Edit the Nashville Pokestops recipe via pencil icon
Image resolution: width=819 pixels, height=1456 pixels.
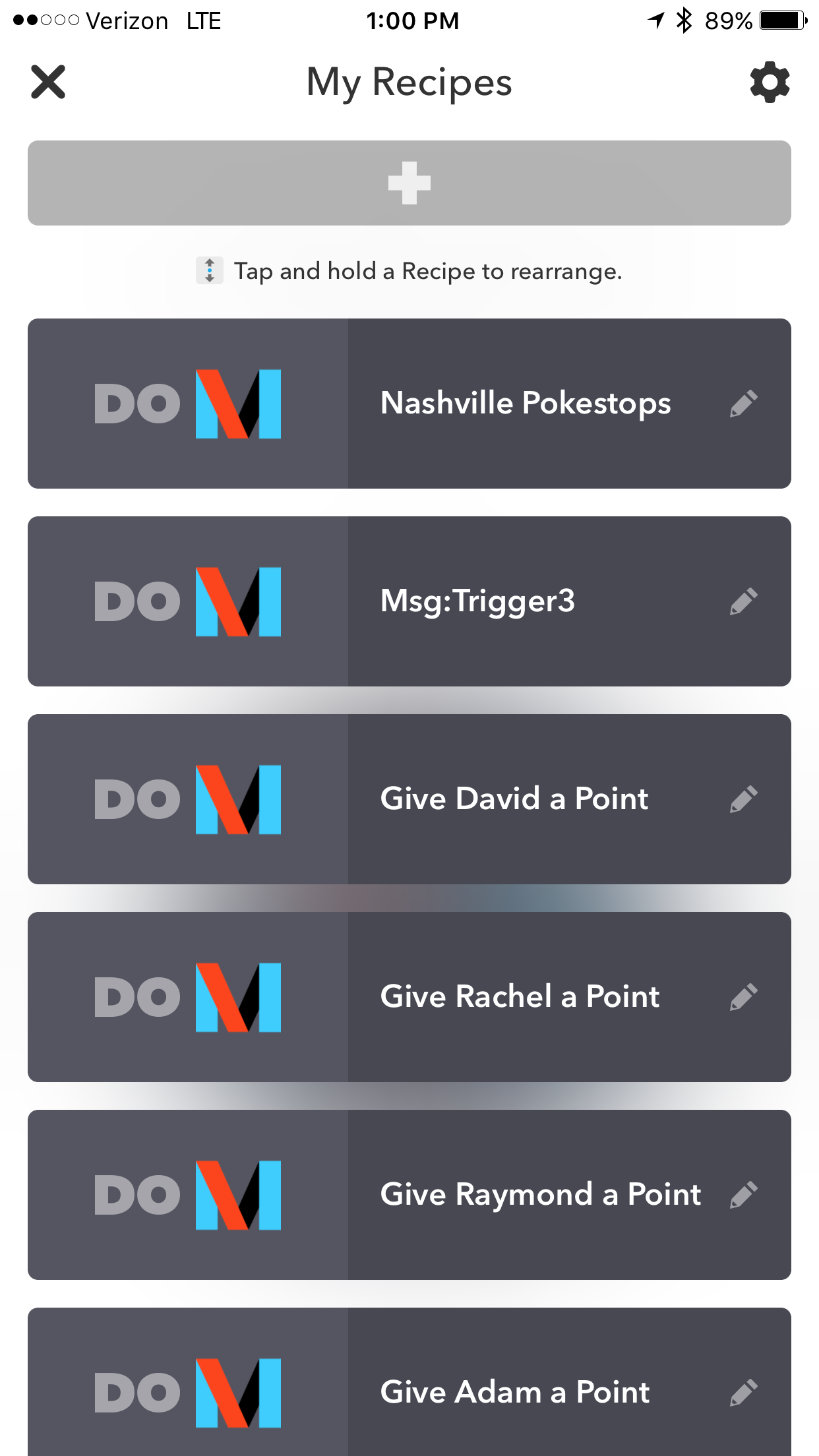[744, 403]
